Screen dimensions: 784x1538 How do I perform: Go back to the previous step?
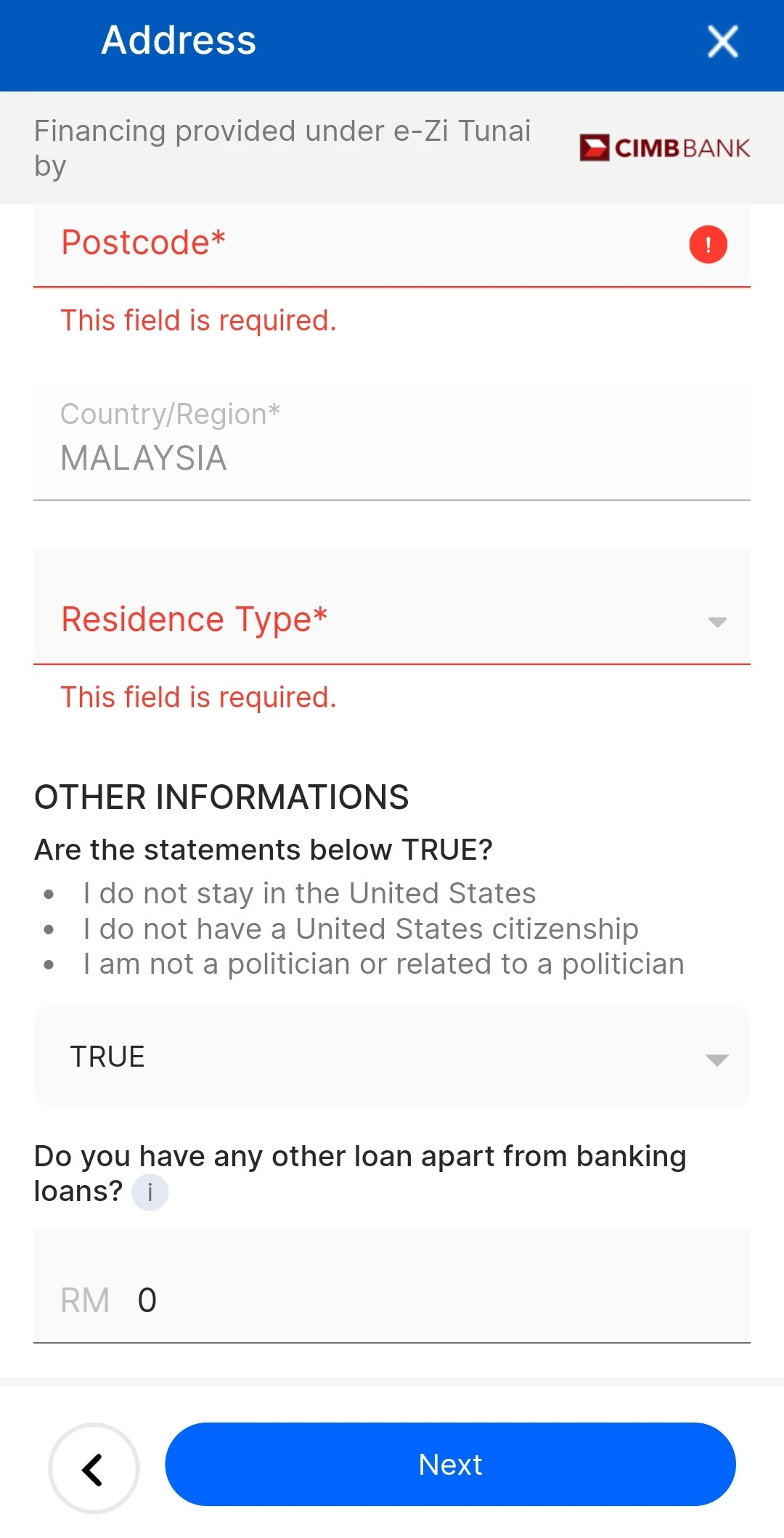point(94,1469)
